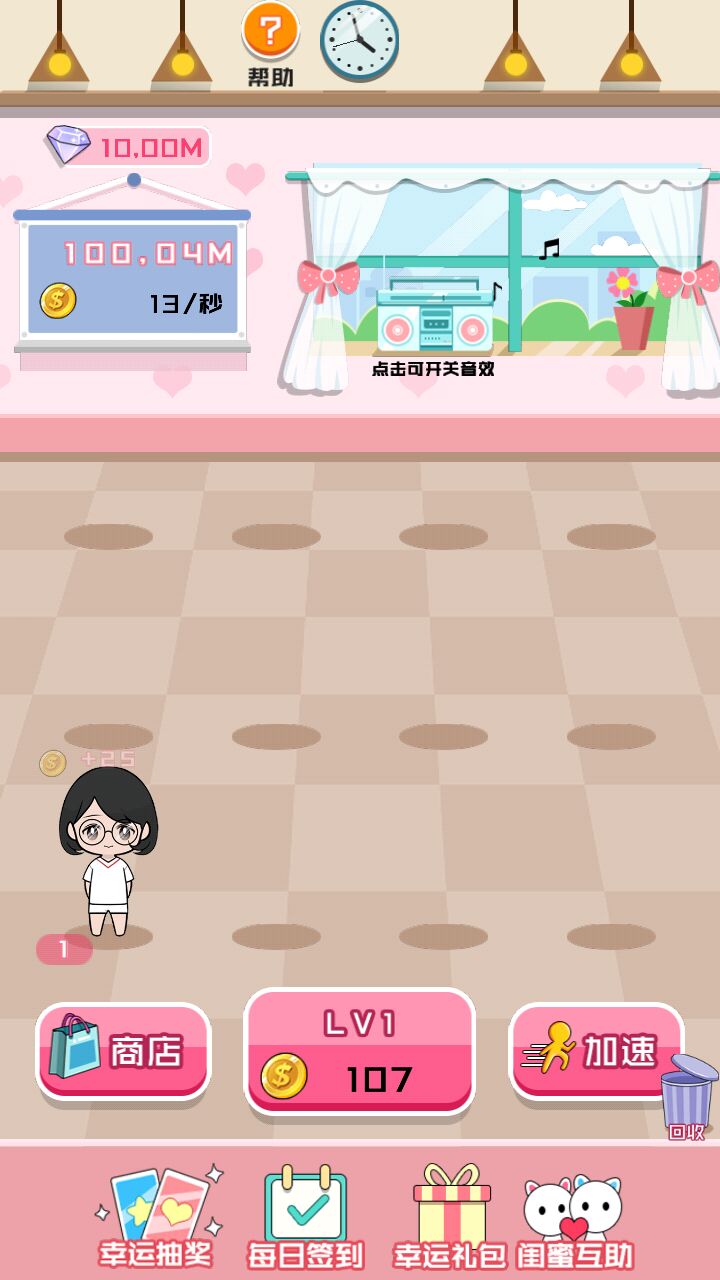Viewport: 720px width, 1280px height.
Task: Open 幸运礼包 lucky gift pack
Action: [452, 1216]
